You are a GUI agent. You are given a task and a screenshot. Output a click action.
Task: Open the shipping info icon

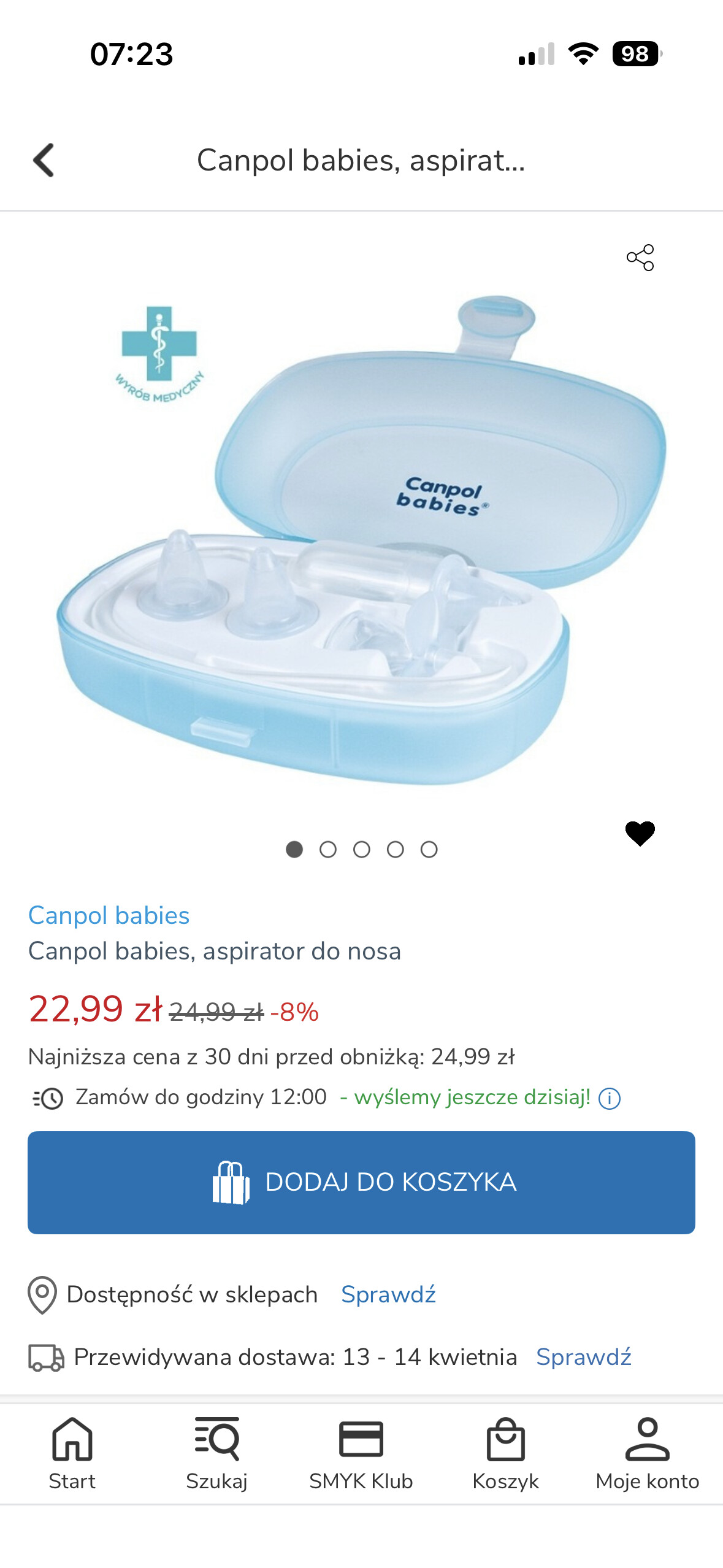(610, 1098)
